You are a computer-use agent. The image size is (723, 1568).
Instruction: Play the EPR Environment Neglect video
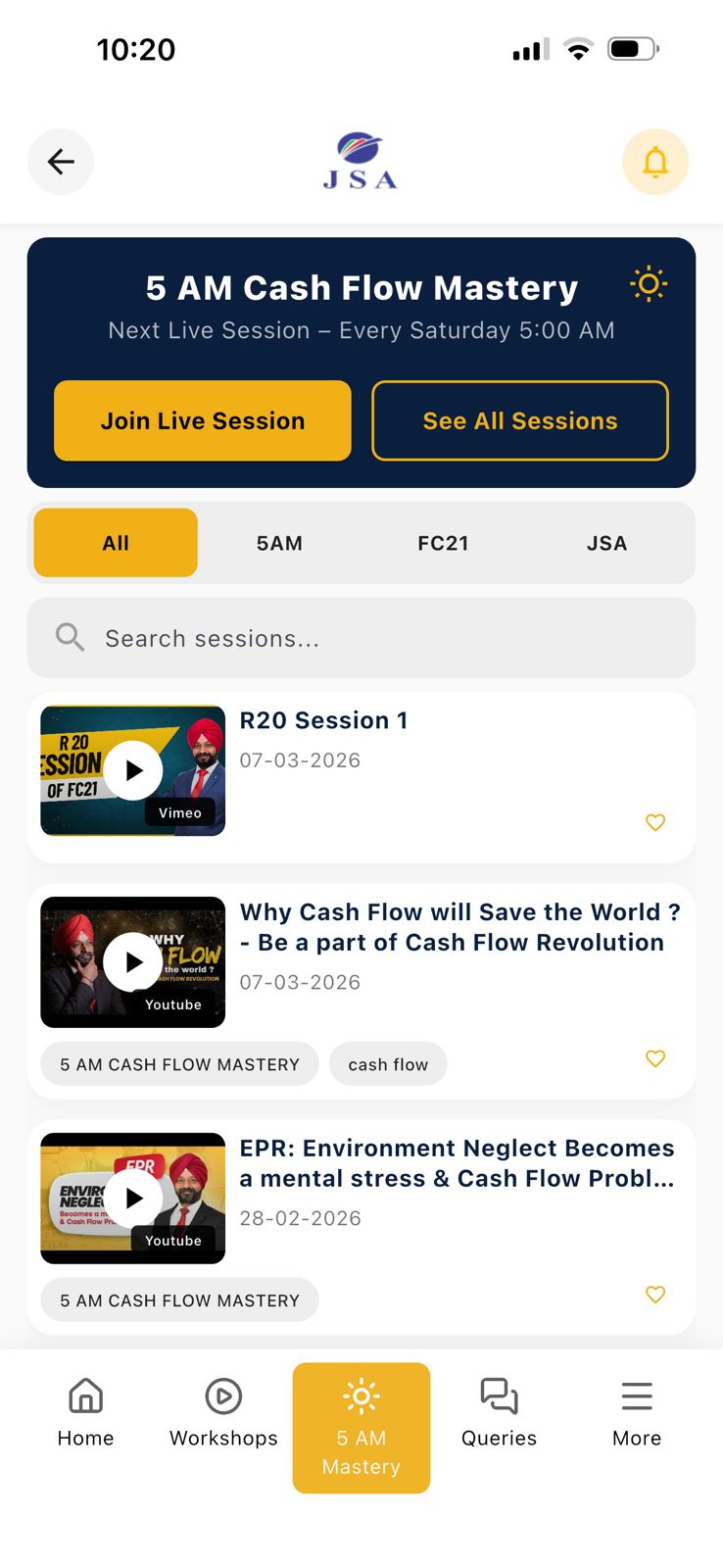pyautogui.click(x=133, y=1198)
